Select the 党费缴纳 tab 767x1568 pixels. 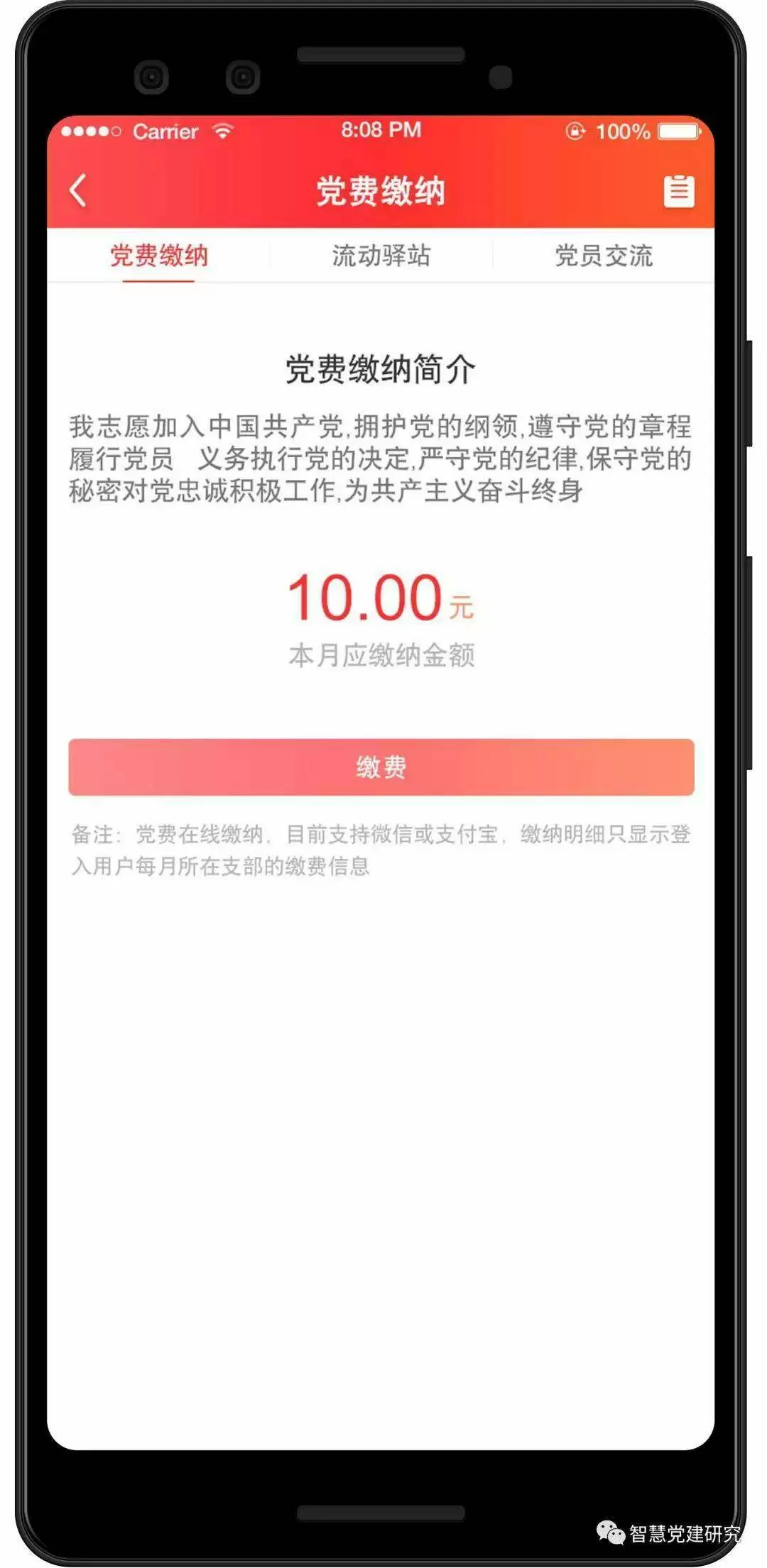click(x=158, y=256)
